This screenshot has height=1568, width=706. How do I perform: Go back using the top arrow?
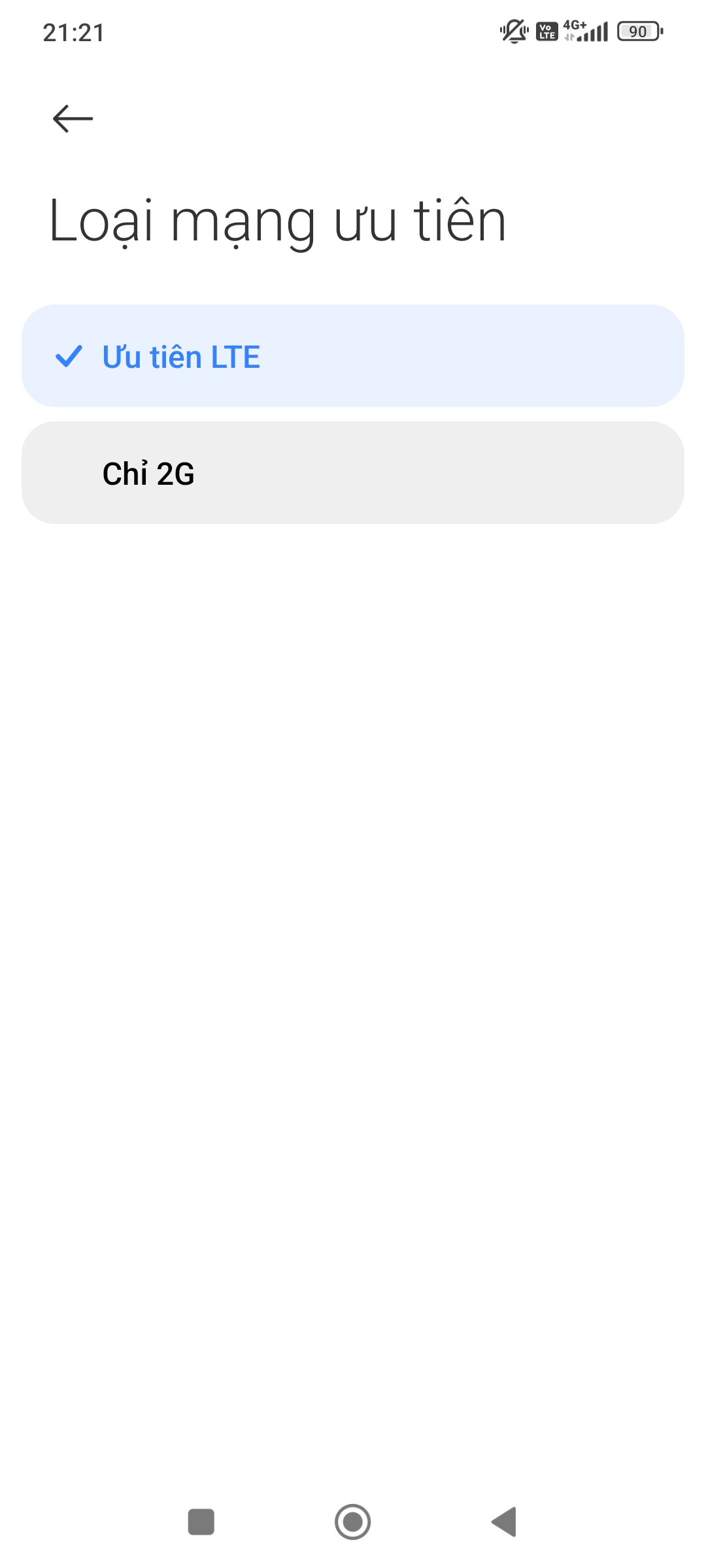click(x=73, y=119)
